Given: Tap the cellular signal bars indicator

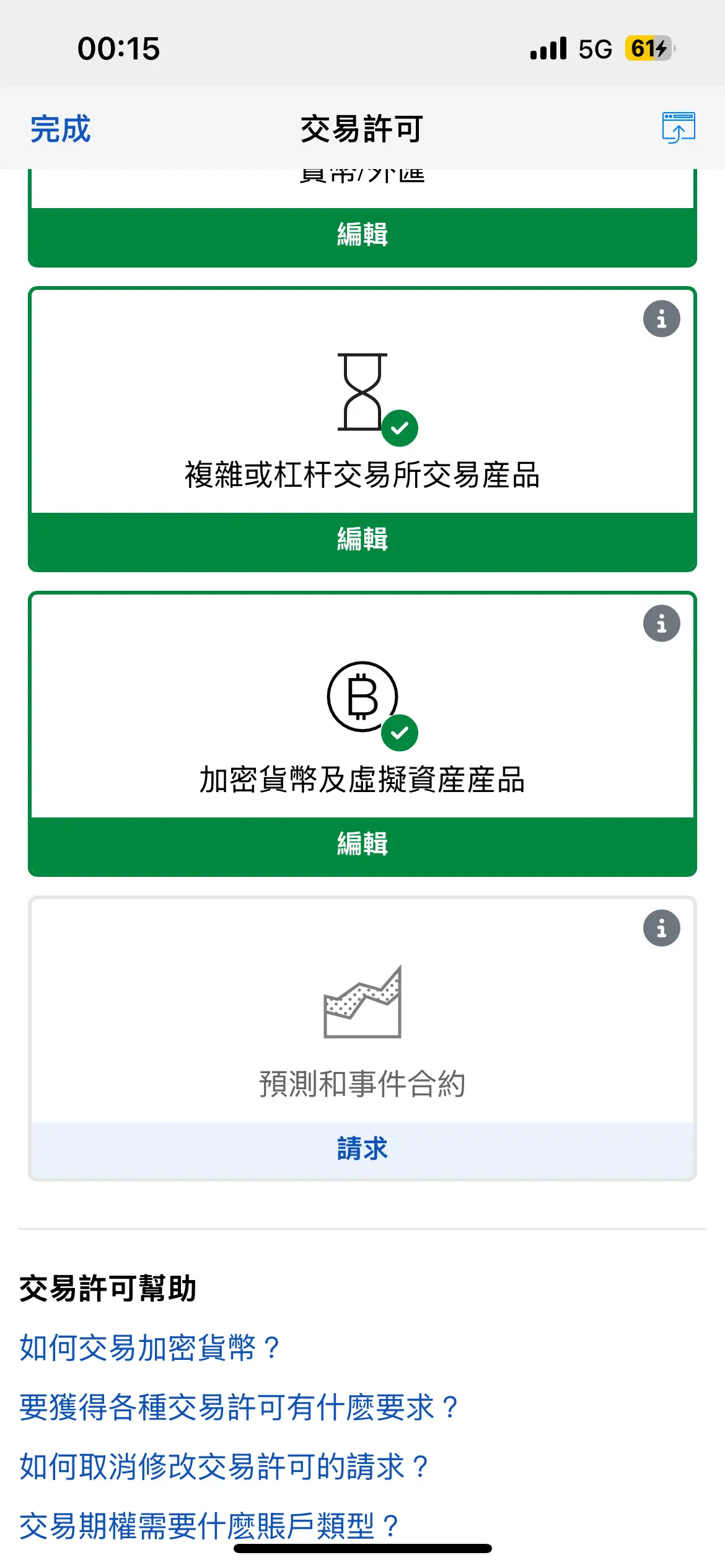Looking at the screenshot, I should click(548, 48).
